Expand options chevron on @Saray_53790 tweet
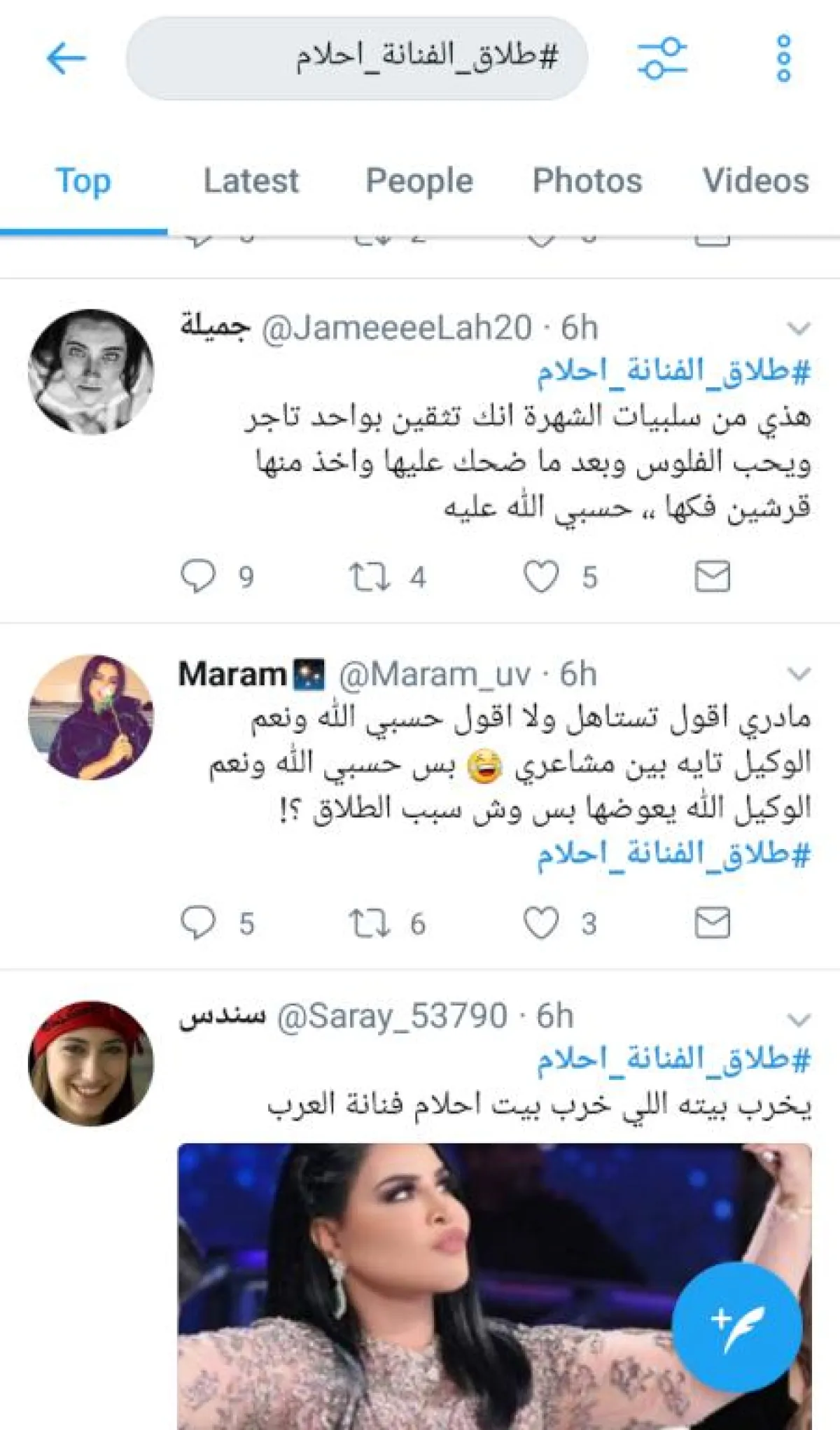840x1430 pixels. [799, 1019]
